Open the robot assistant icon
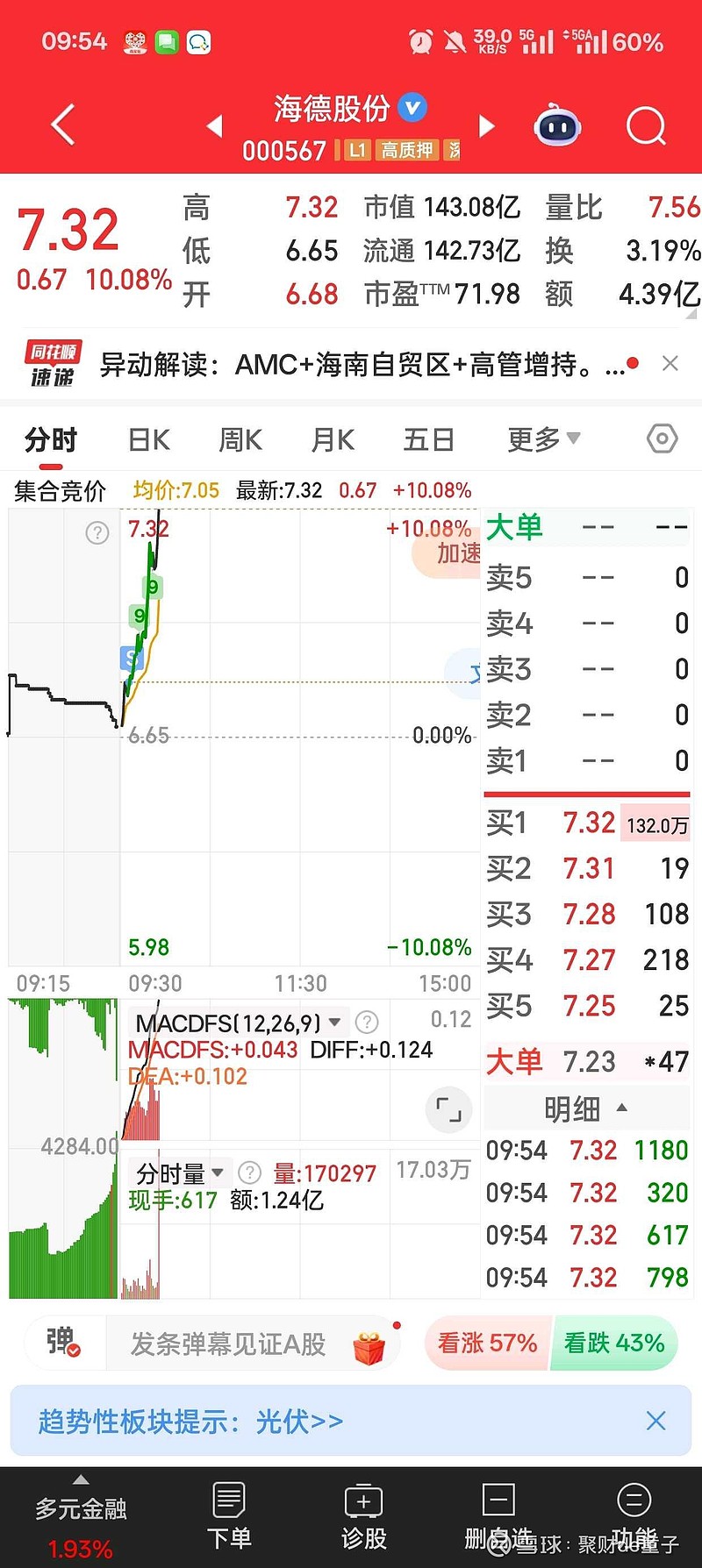Image resolution: width=702 pixels, height=1568 pixels. 558,125
